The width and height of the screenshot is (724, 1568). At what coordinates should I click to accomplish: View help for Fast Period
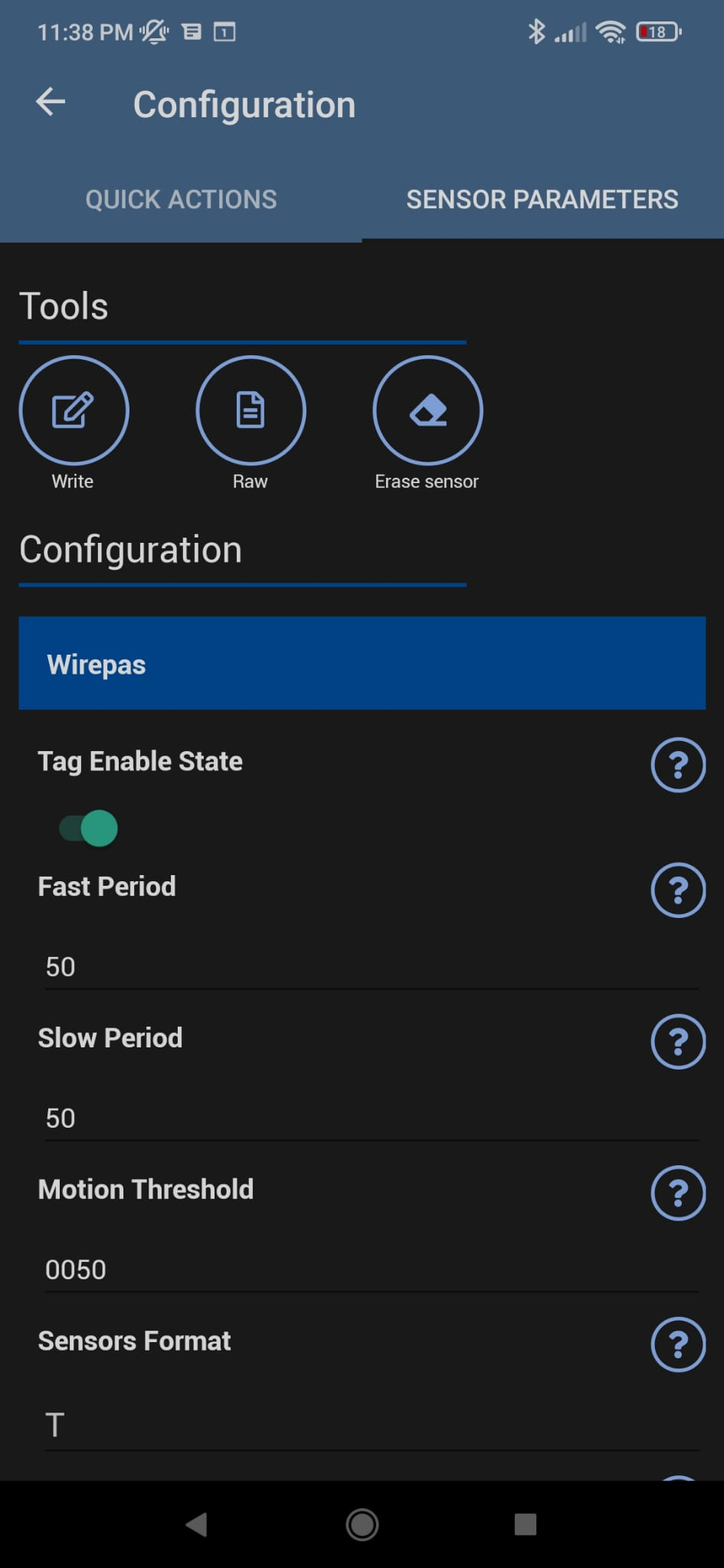(677, 890)
